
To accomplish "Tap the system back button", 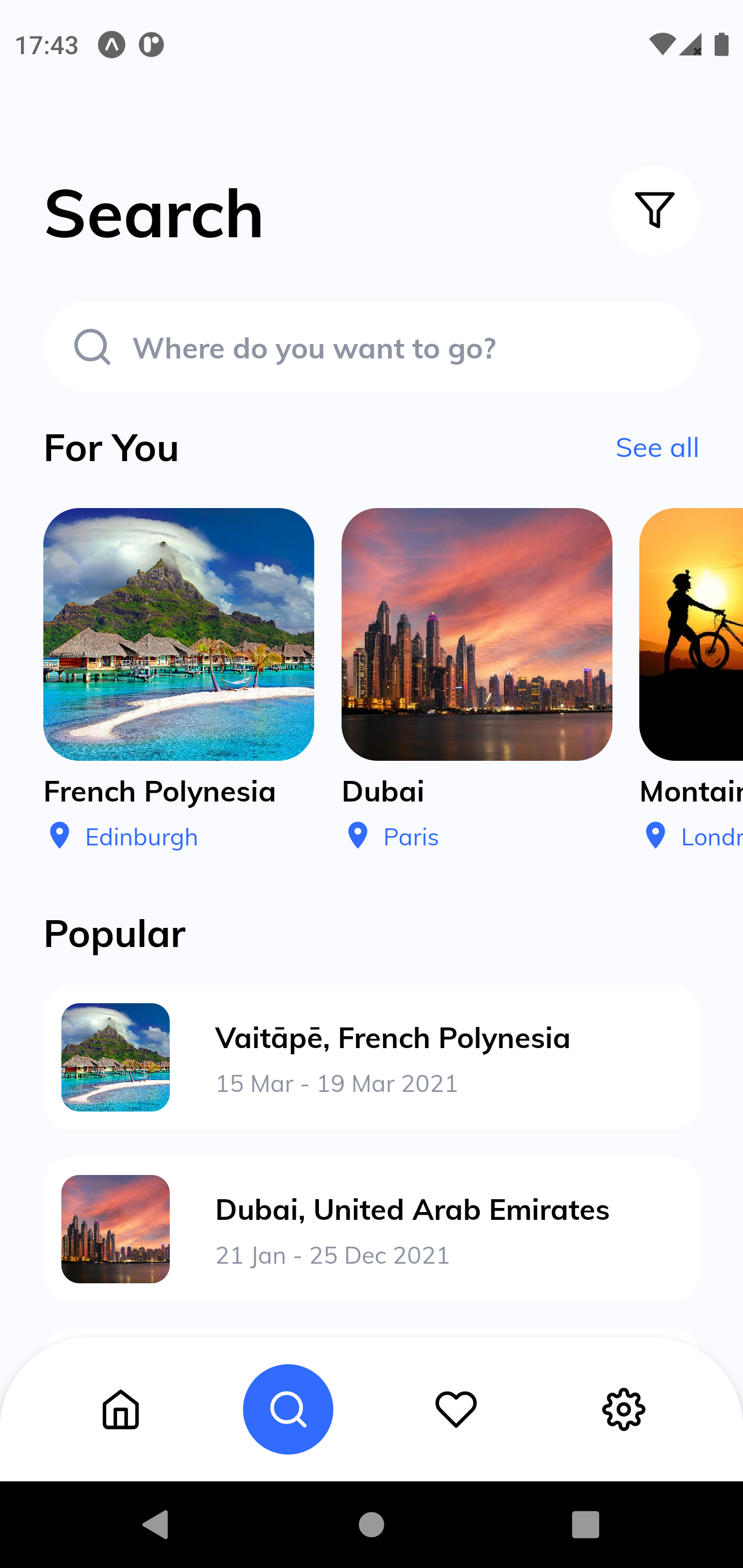I will click(156, 1525).
